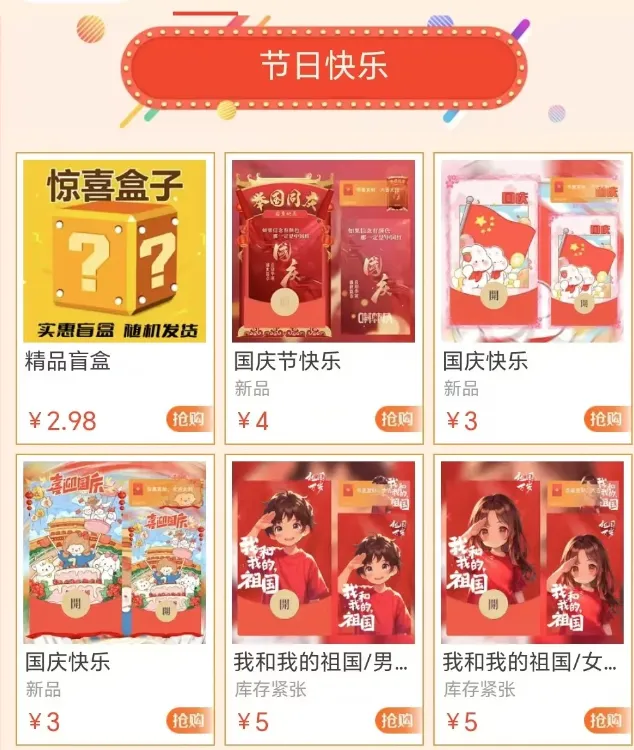Open the 我和我的祖国/女 product card

click(532, 552)
